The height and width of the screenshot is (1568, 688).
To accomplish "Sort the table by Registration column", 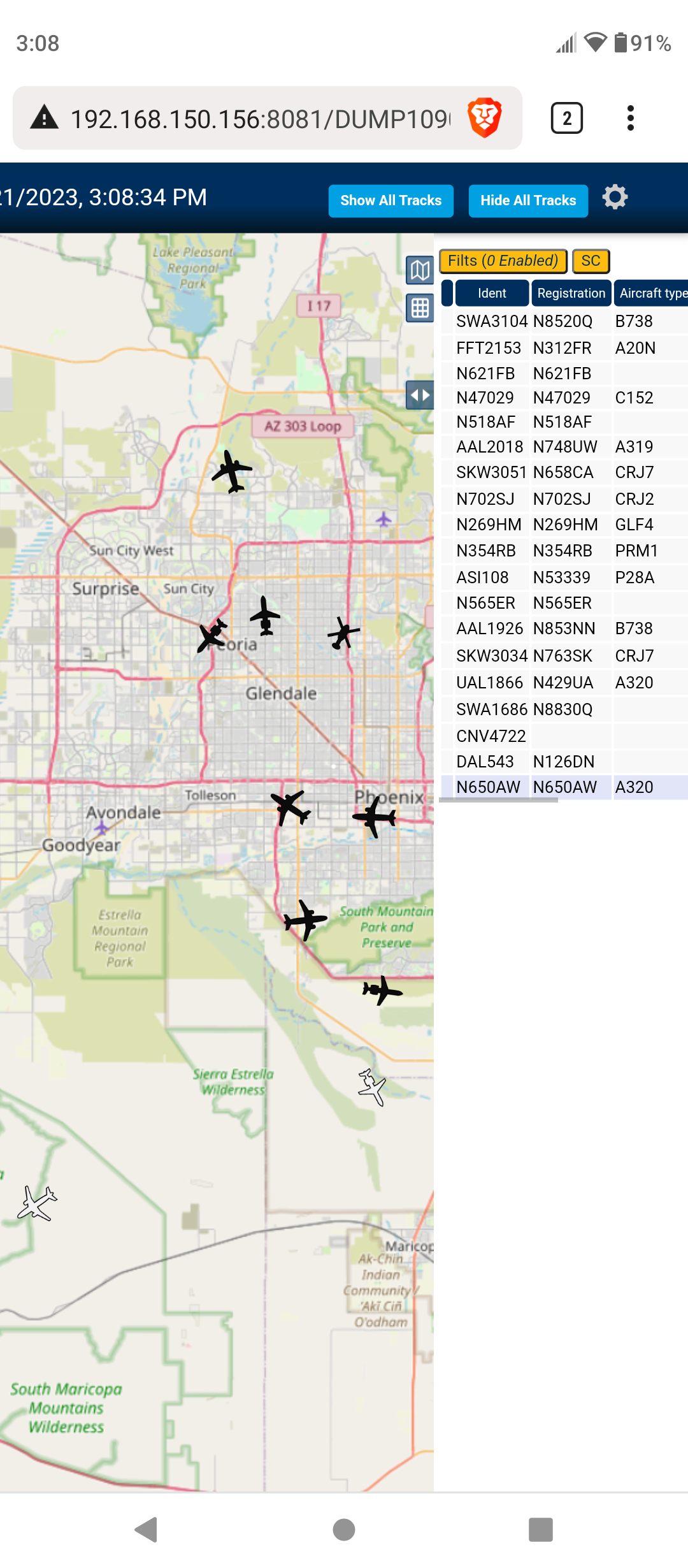I will [571, 293].
